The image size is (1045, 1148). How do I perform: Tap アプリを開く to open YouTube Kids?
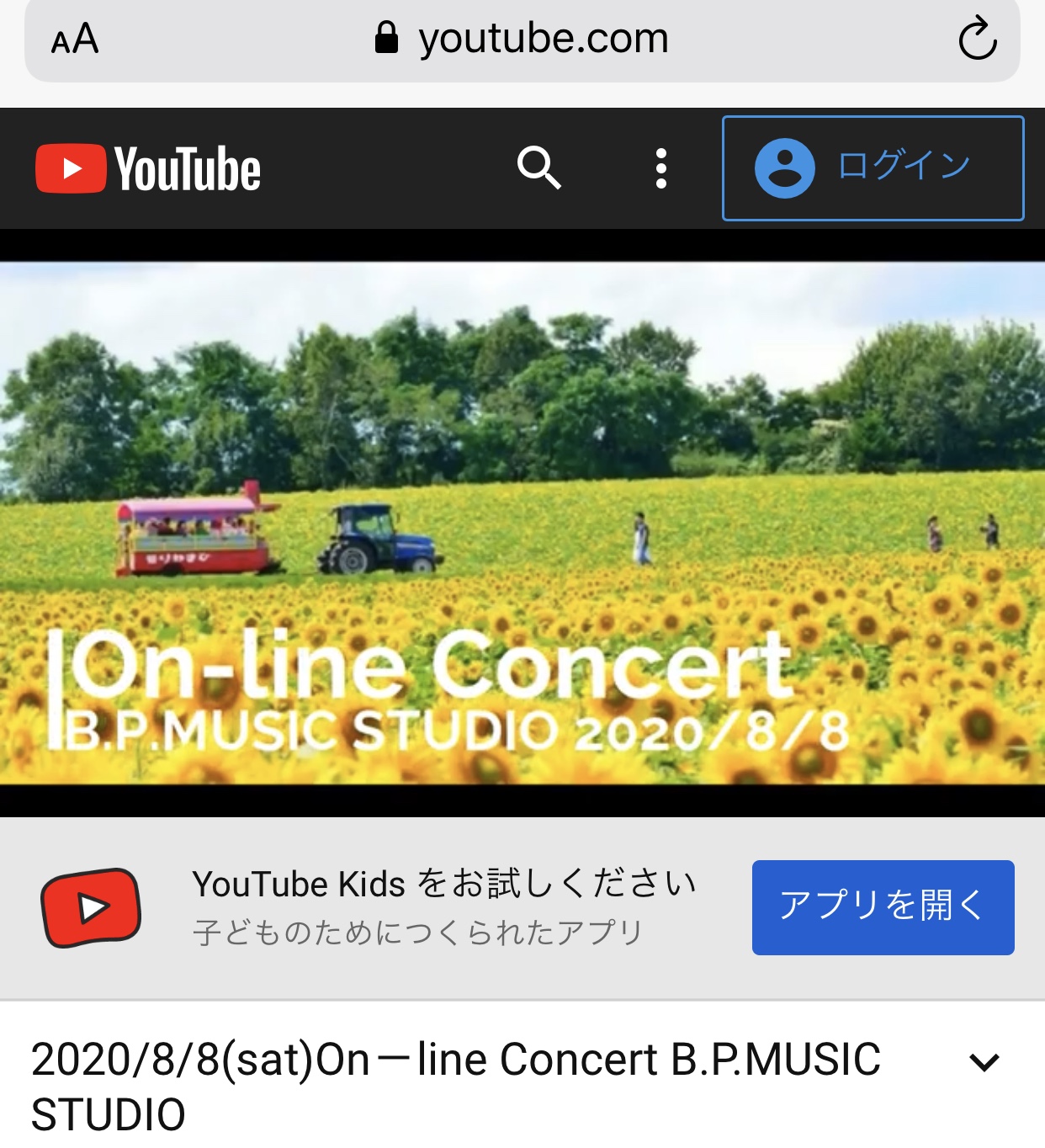tap(883, 907)
